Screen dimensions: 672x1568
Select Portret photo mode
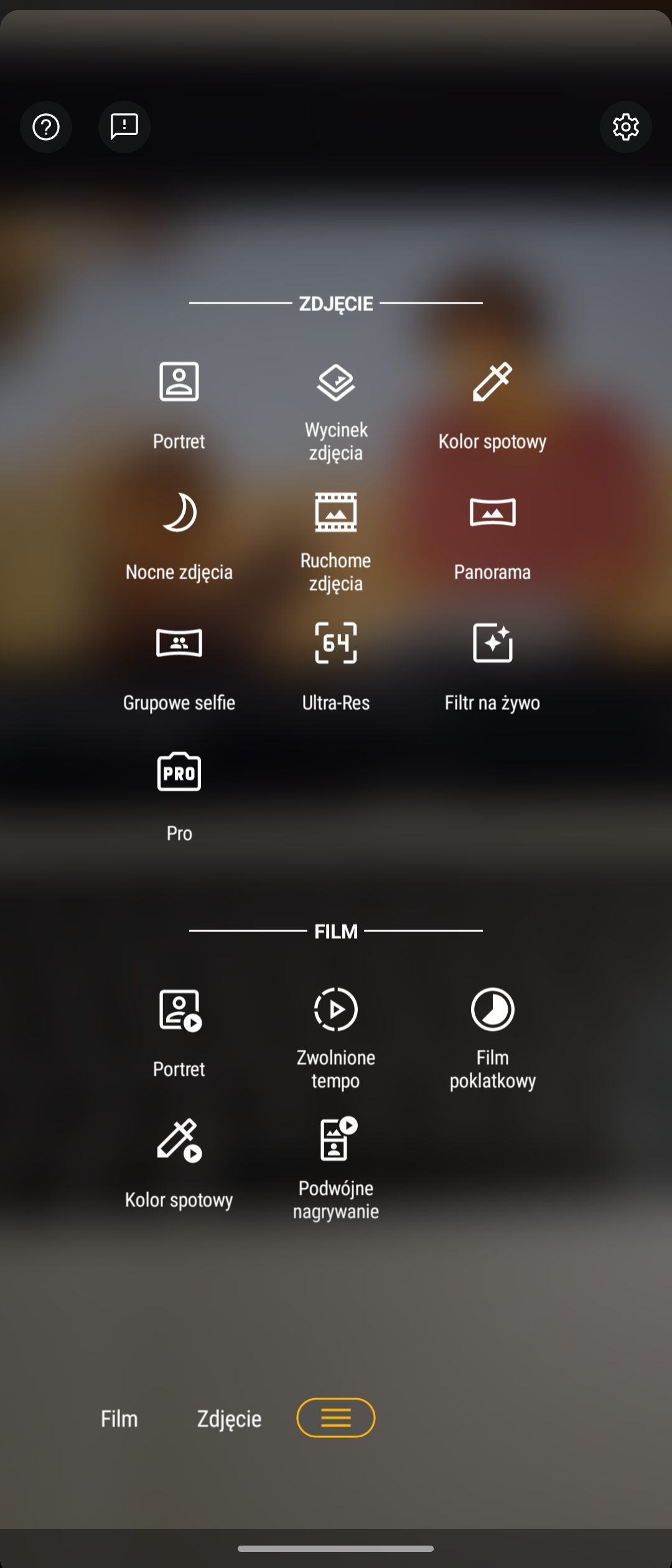[179, 406]
